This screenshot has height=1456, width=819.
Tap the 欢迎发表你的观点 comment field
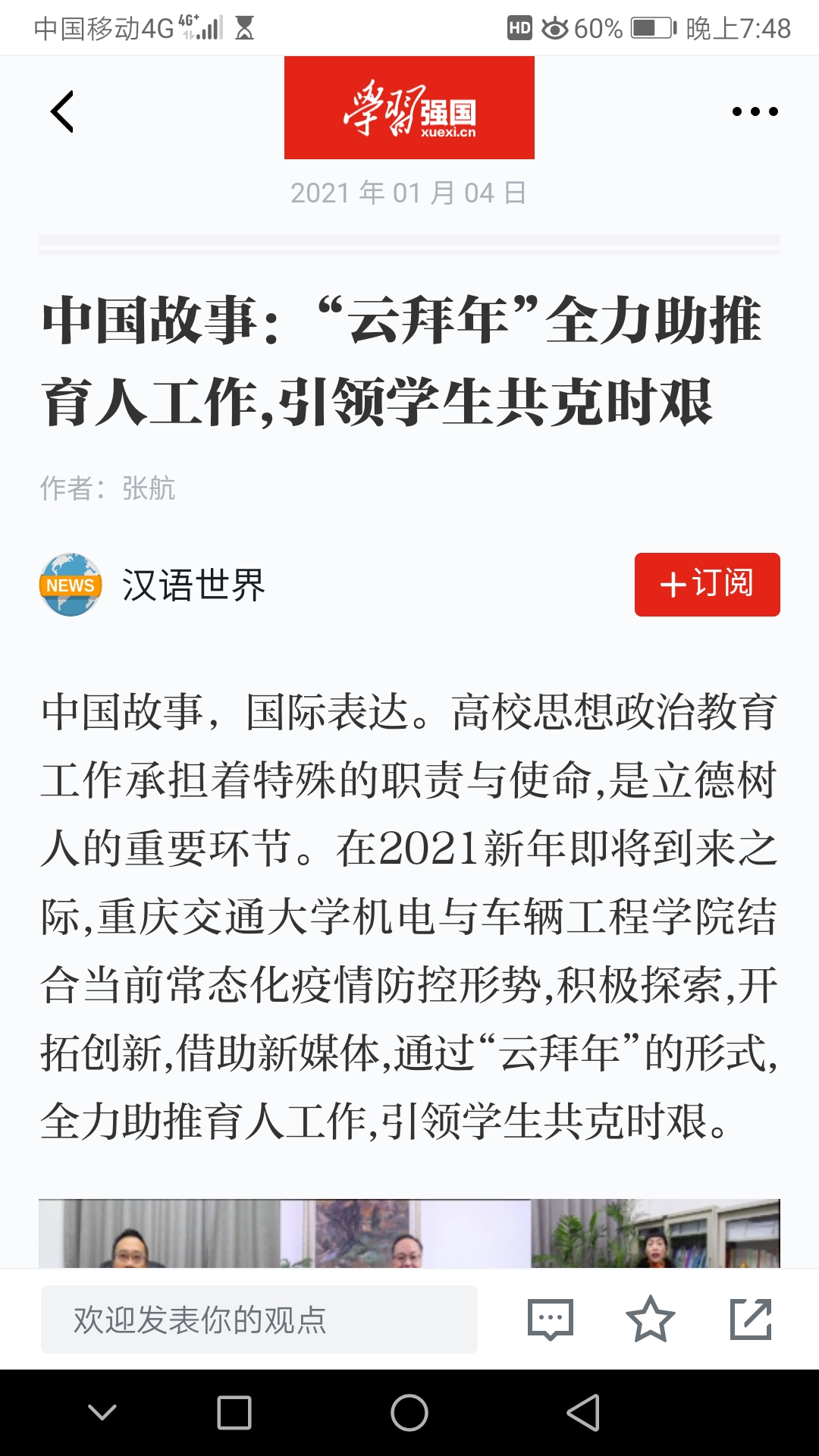point(259,1319)
